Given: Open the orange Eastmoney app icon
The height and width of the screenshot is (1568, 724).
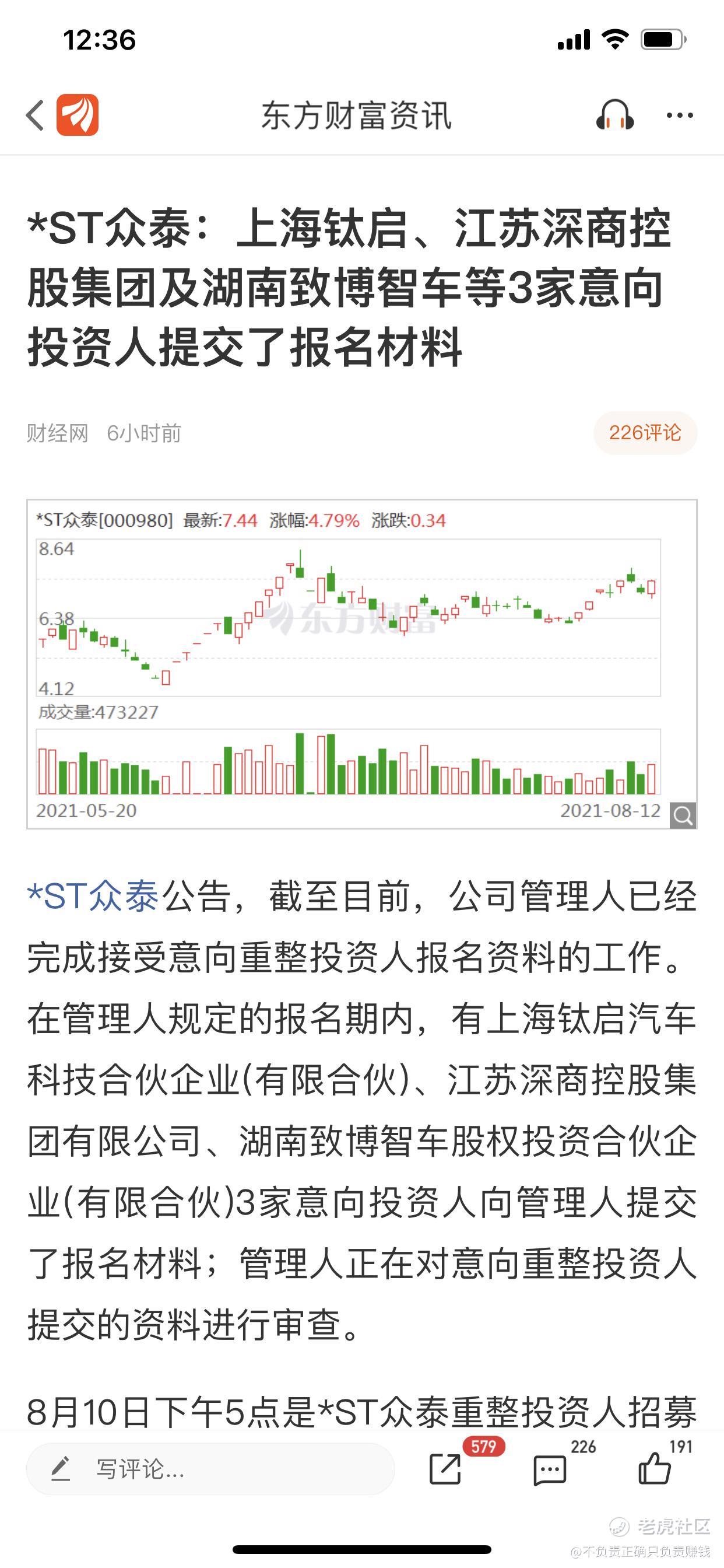Looking at the screenshot, I should 78,115.
